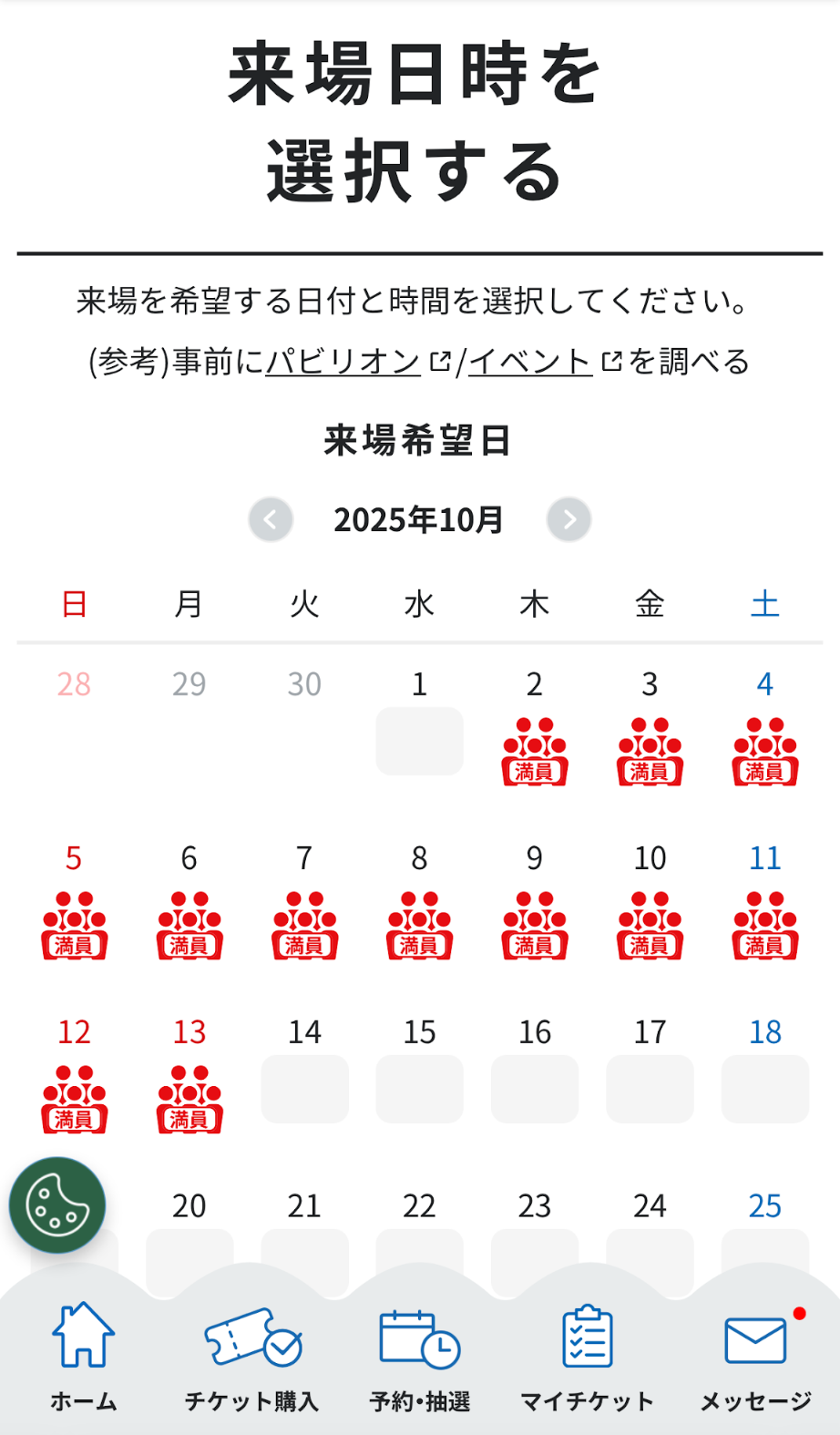
Task: Open the イベント link
Action: (530, 362)
